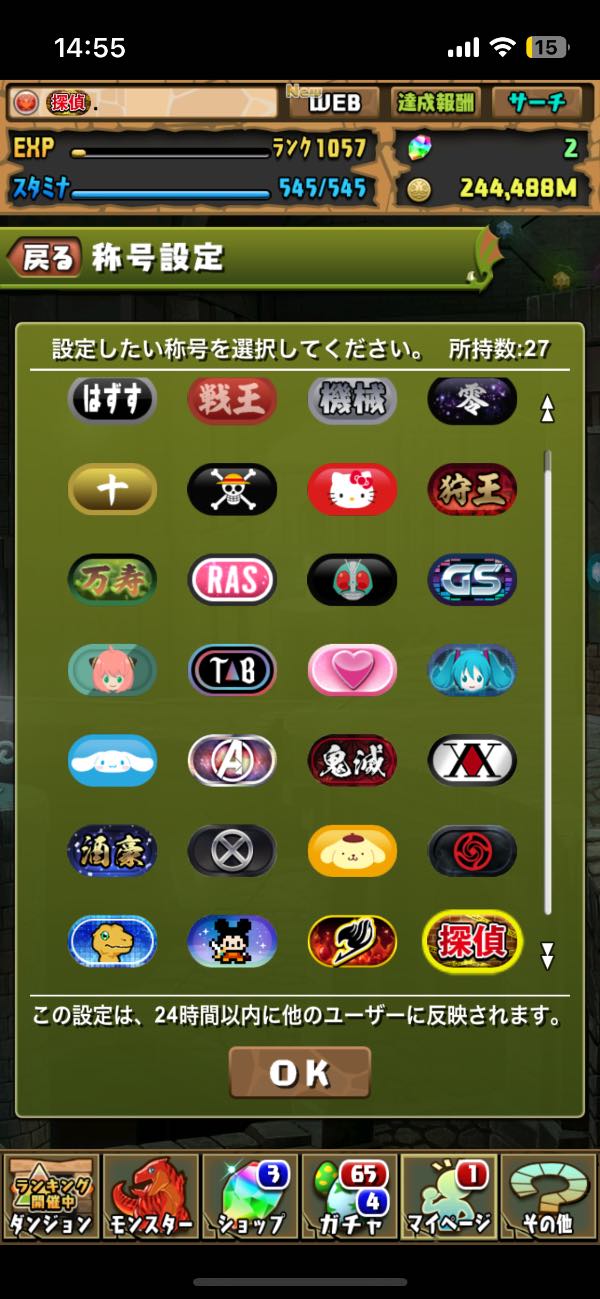Choose the RAS title badge
Screen dimensions: 600x1299
pos(232,580)
